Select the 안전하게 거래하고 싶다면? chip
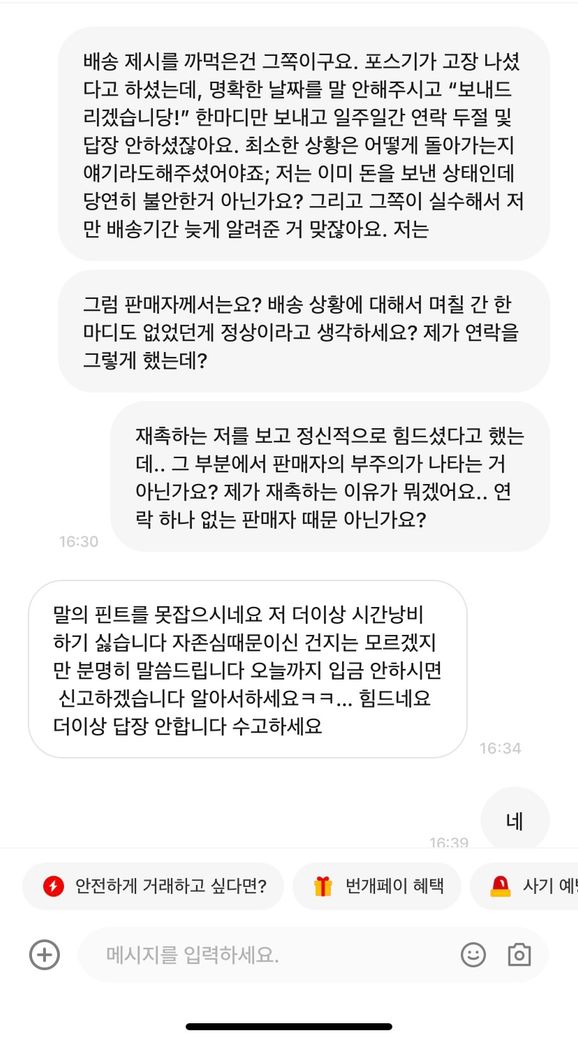Image resolution: width=578 pixels, height=1040 pixels. pos(153,886)
